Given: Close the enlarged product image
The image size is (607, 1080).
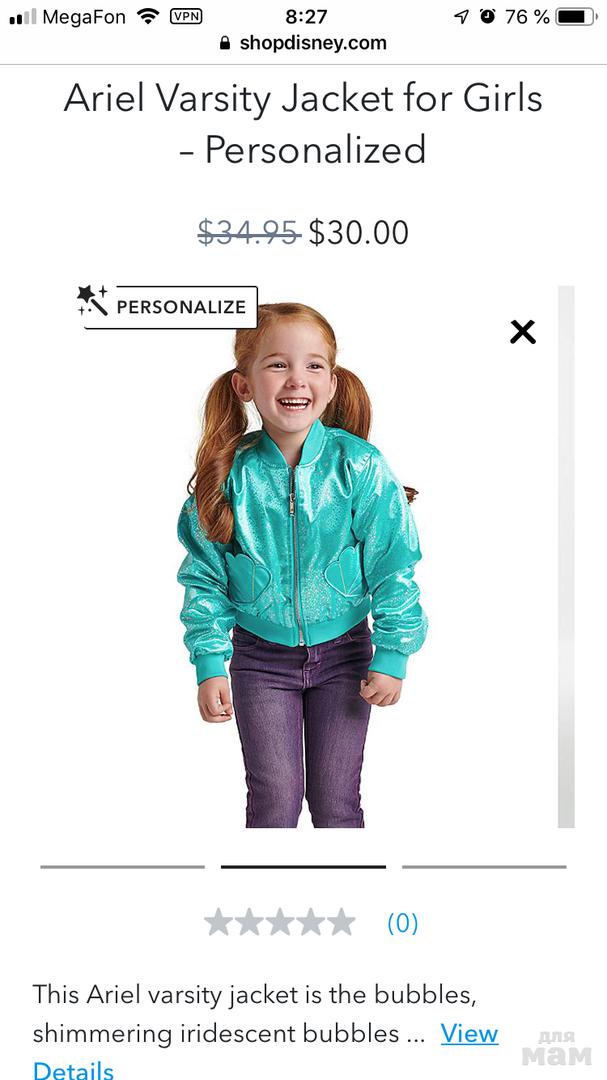Looking at the screenshot, I should click(x=522, y=332).
